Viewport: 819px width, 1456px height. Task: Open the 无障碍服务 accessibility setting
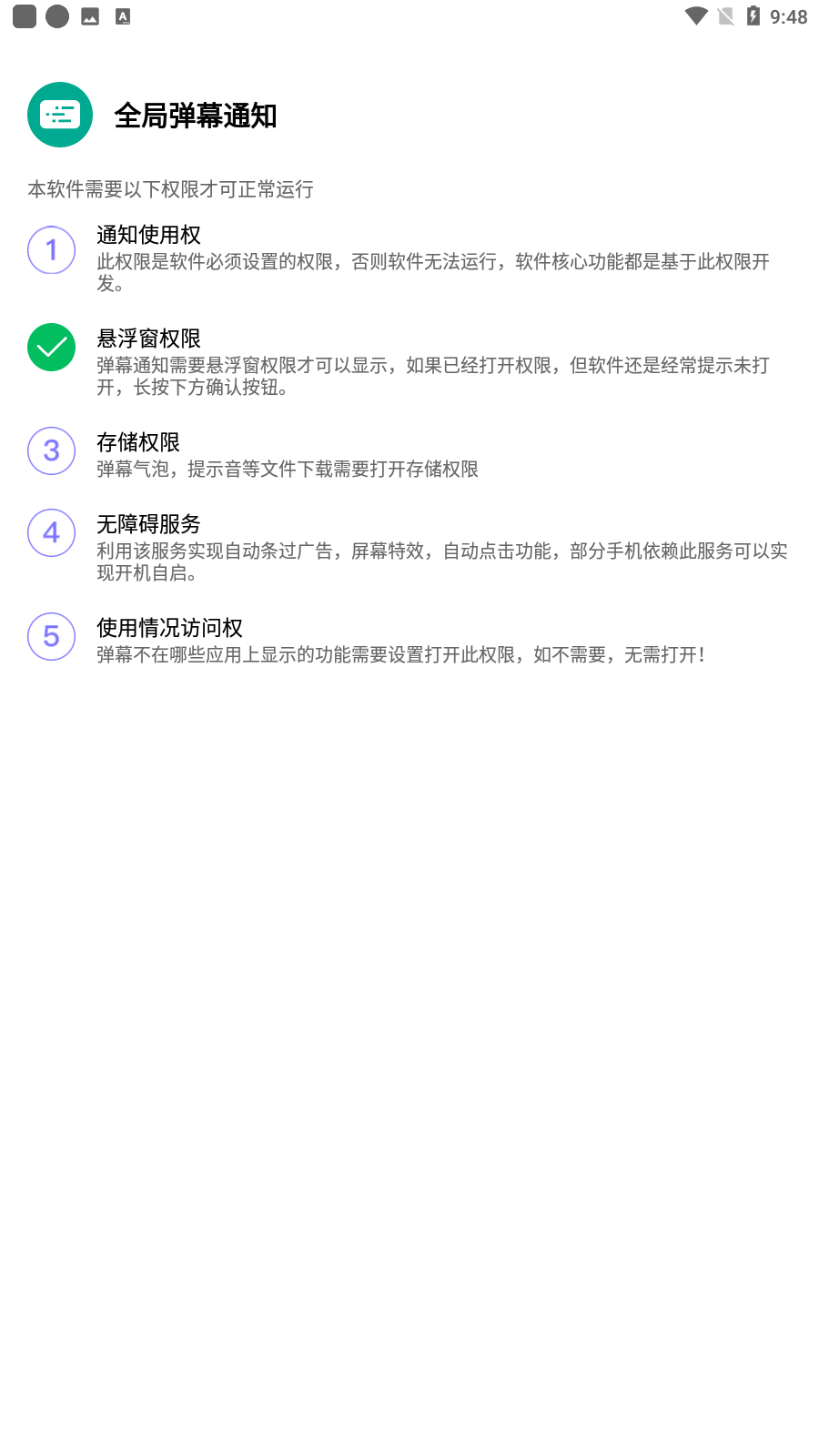(x=409, y=547)
